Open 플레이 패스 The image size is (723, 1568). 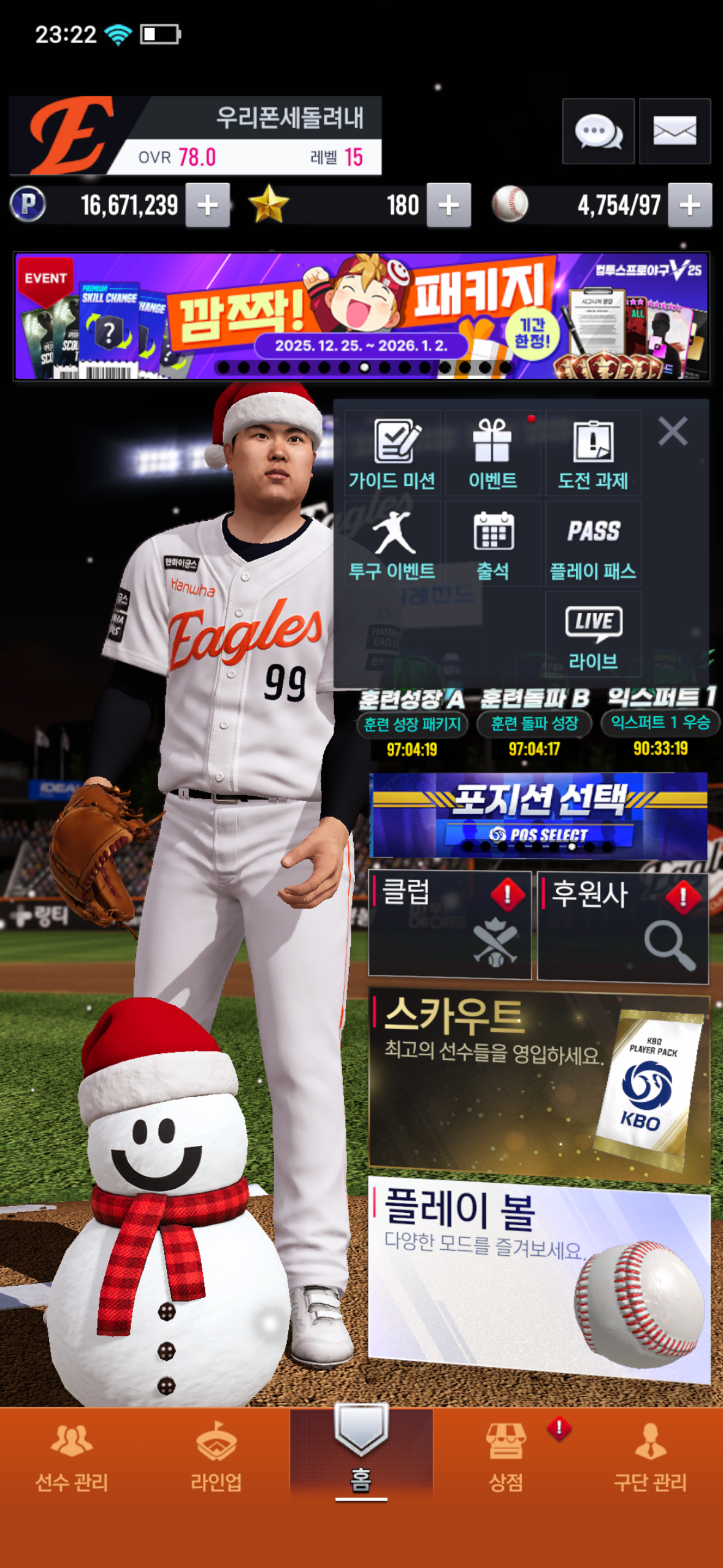pos(593,544)
